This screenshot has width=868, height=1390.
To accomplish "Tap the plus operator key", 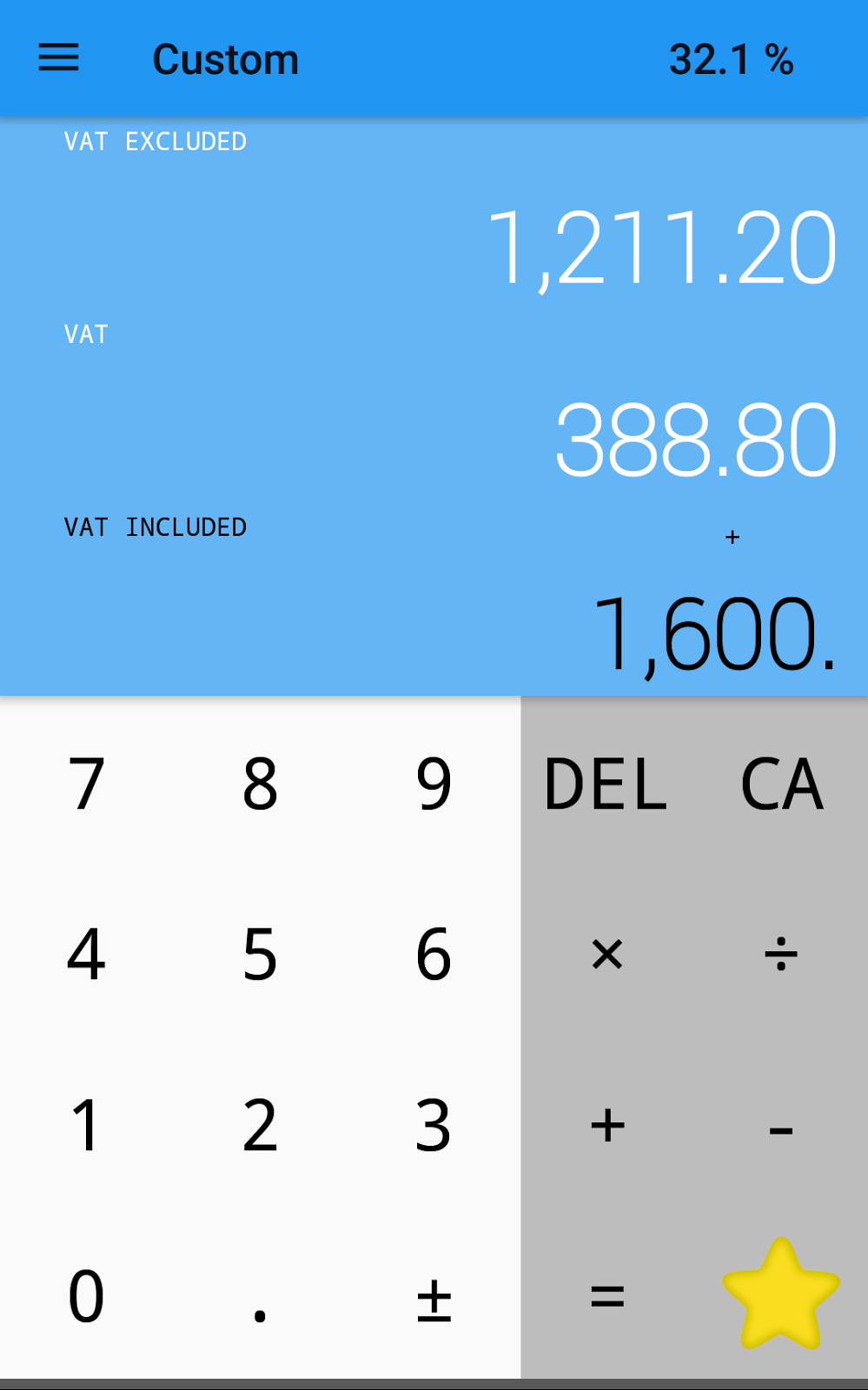I will pos(606,1126).
